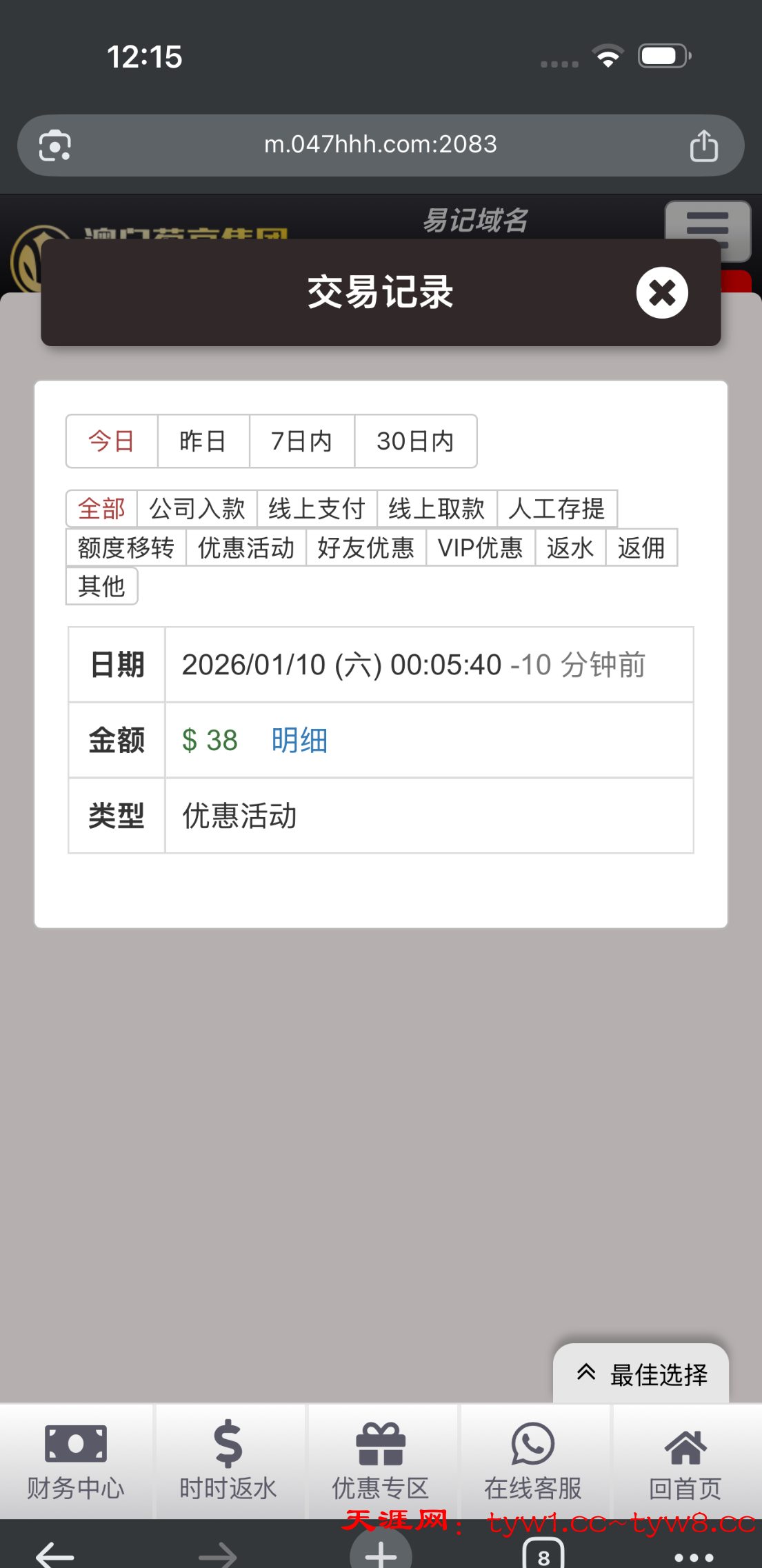Show 线上取款 transactions

437,509
